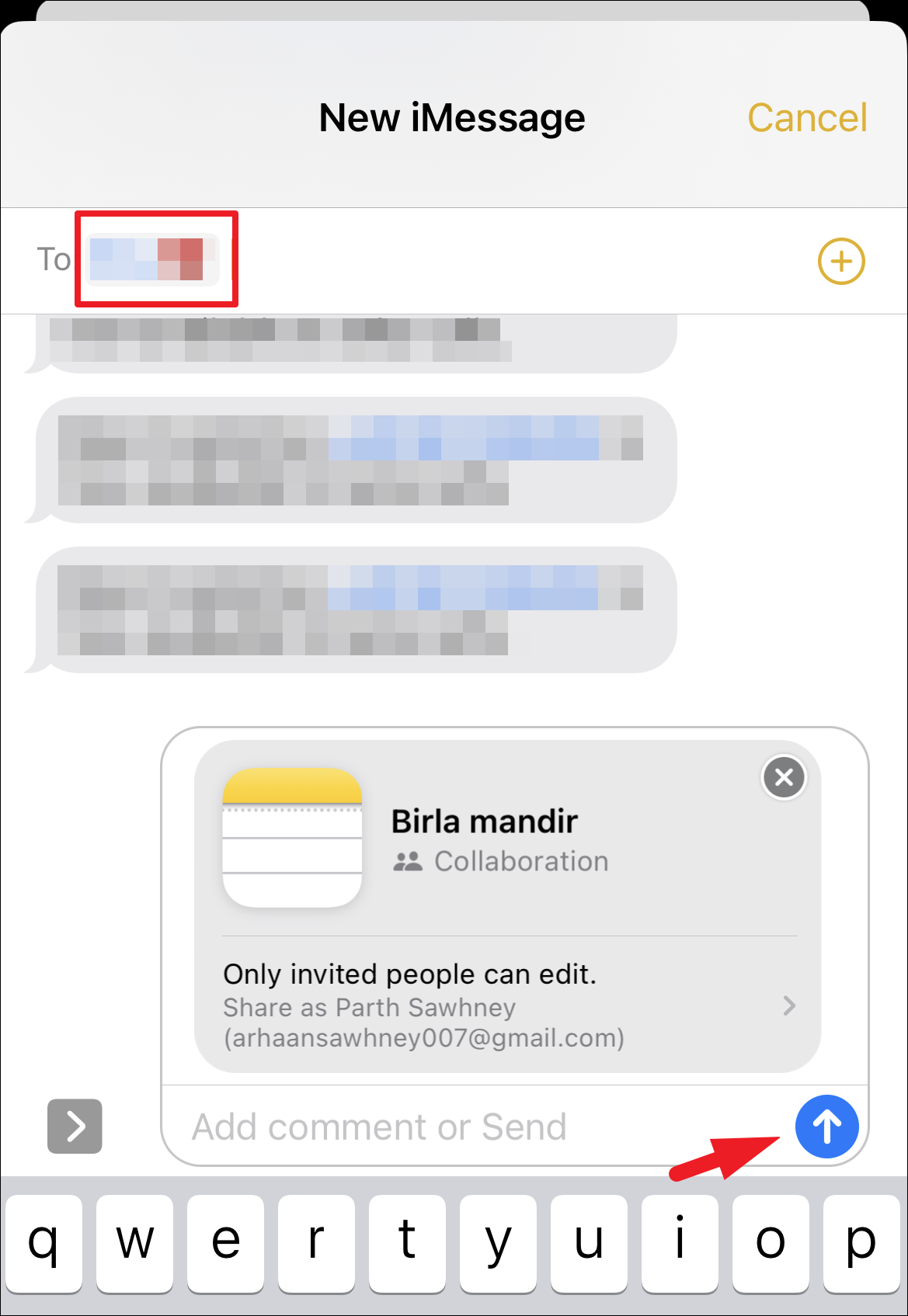Viewport: 908px width, 1316px height.
Task: Cancel the new iMessage
Action: pyautogui.click(x=807, y=118)
